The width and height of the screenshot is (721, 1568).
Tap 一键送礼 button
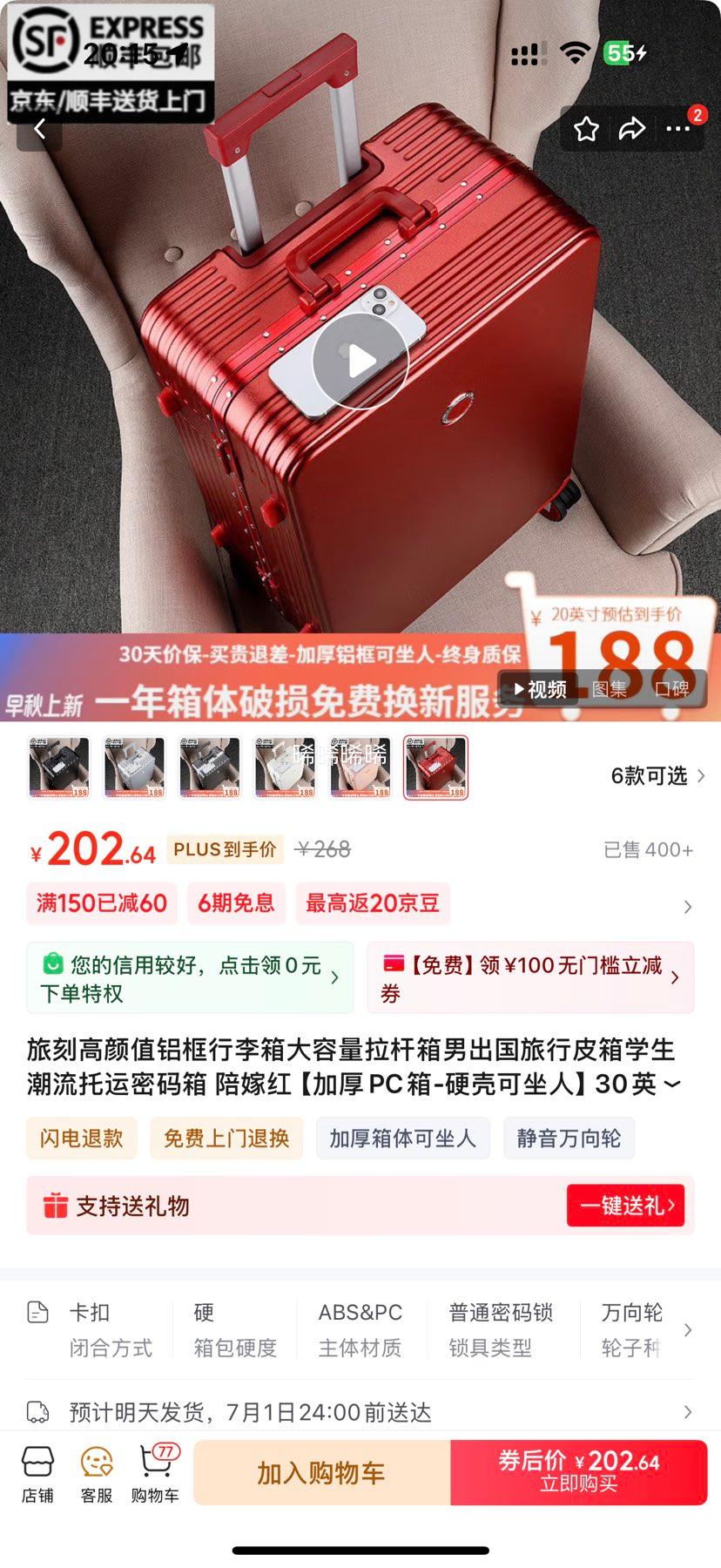click(625, 1206)
